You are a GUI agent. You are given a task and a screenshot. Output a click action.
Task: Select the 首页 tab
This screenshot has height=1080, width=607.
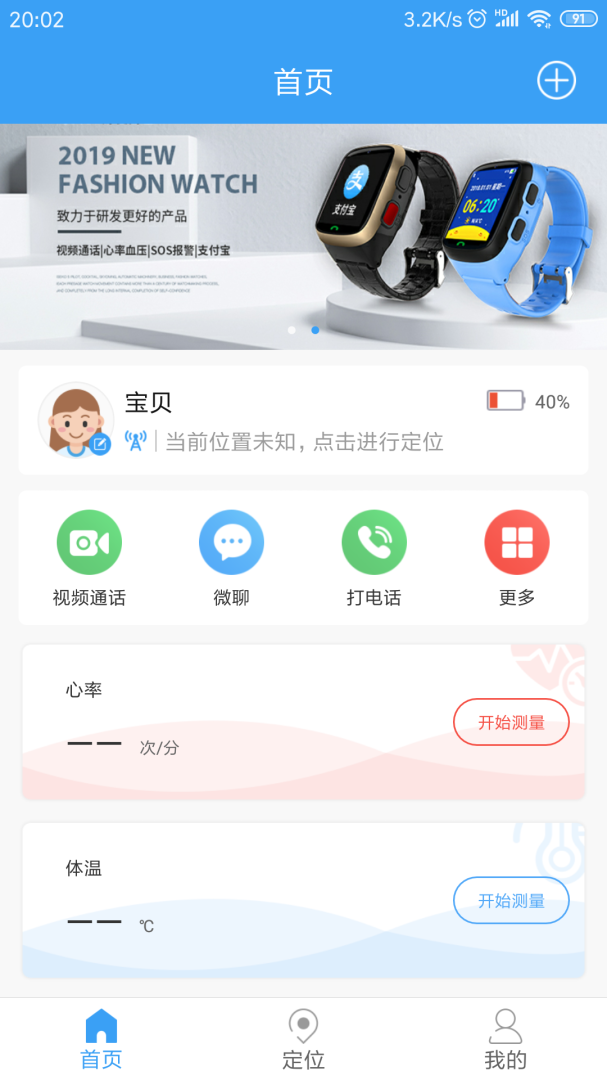101,1039
